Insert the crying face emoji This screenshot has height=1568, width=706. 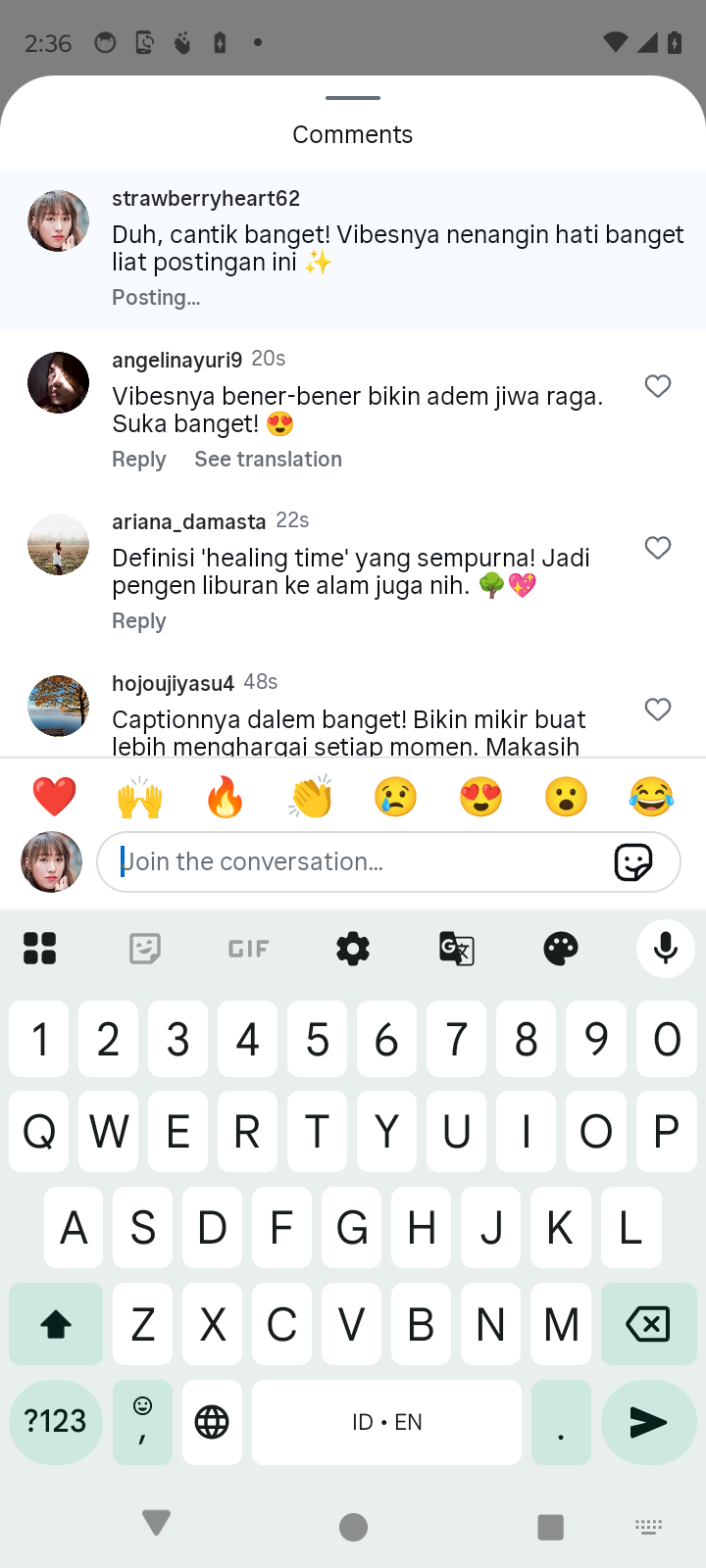pyautogui.click(x=395, y=797)
